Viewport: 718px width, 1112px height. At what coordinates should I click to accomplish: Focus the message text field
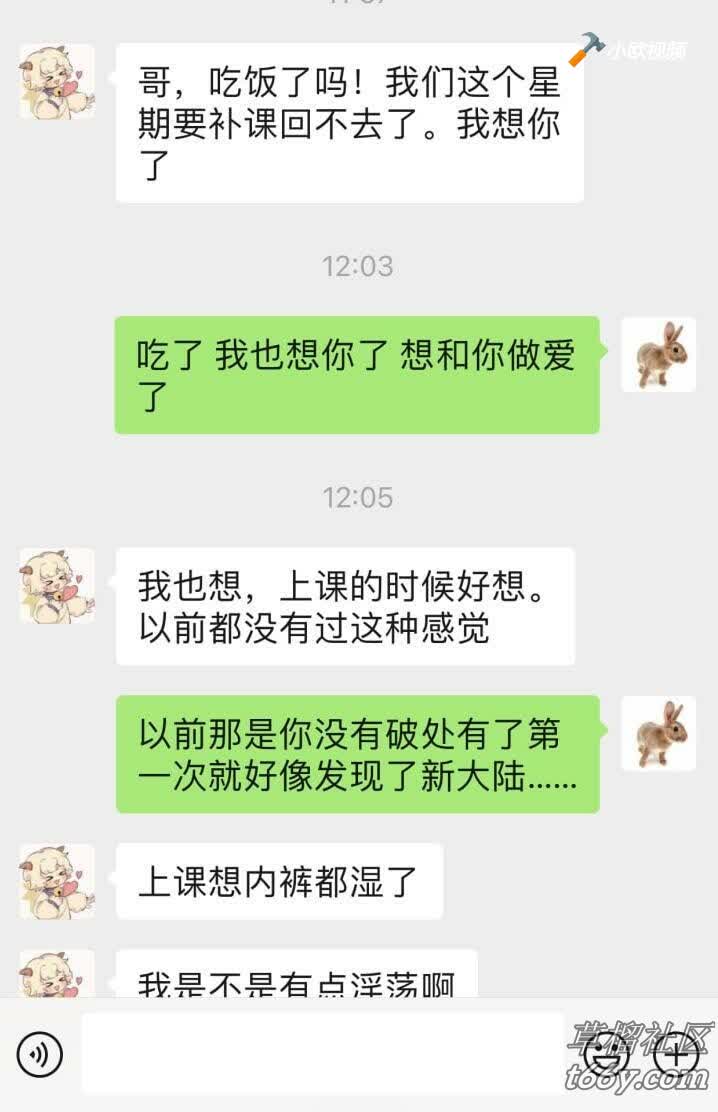tap(322, 1054)
